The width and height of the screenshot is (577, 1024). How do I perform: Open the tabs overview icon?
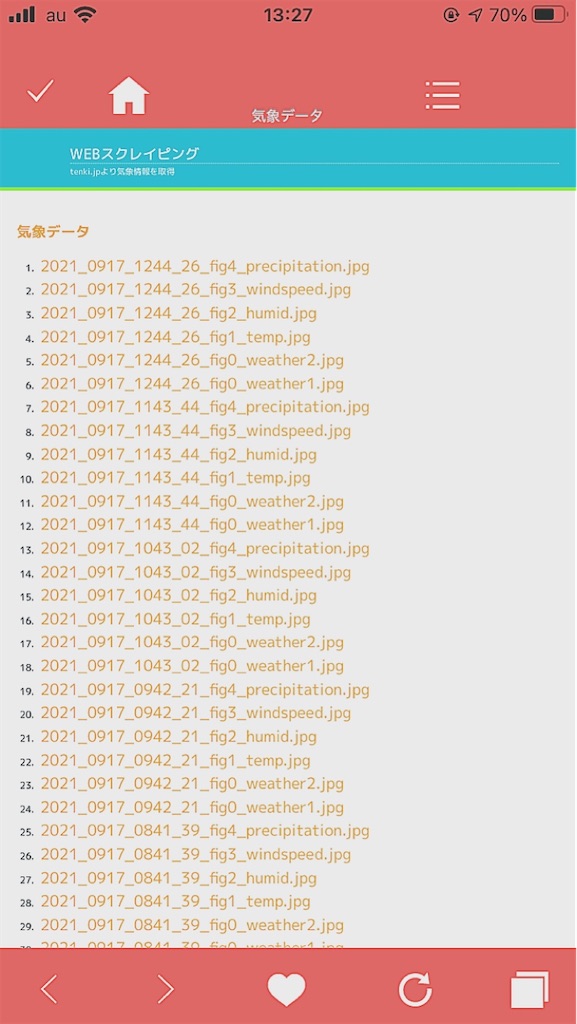click(529, 989)
